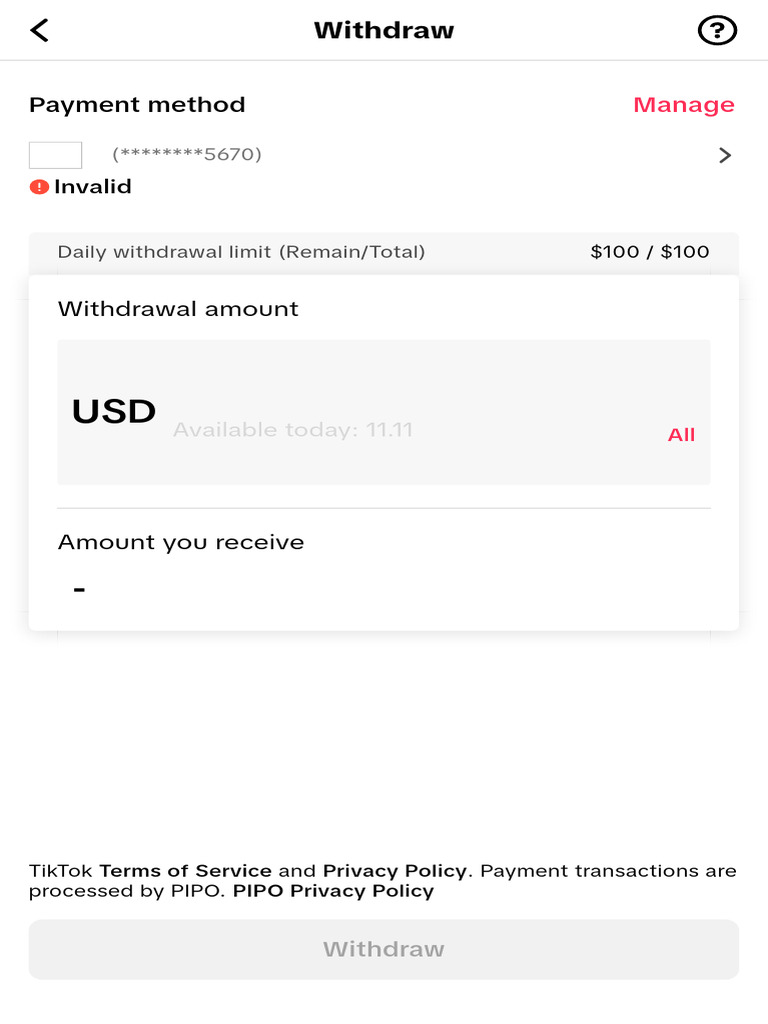Tap the Withdraw button at the bottom
The width and height of the screenshot is (768, 1024).
[383, 949]
